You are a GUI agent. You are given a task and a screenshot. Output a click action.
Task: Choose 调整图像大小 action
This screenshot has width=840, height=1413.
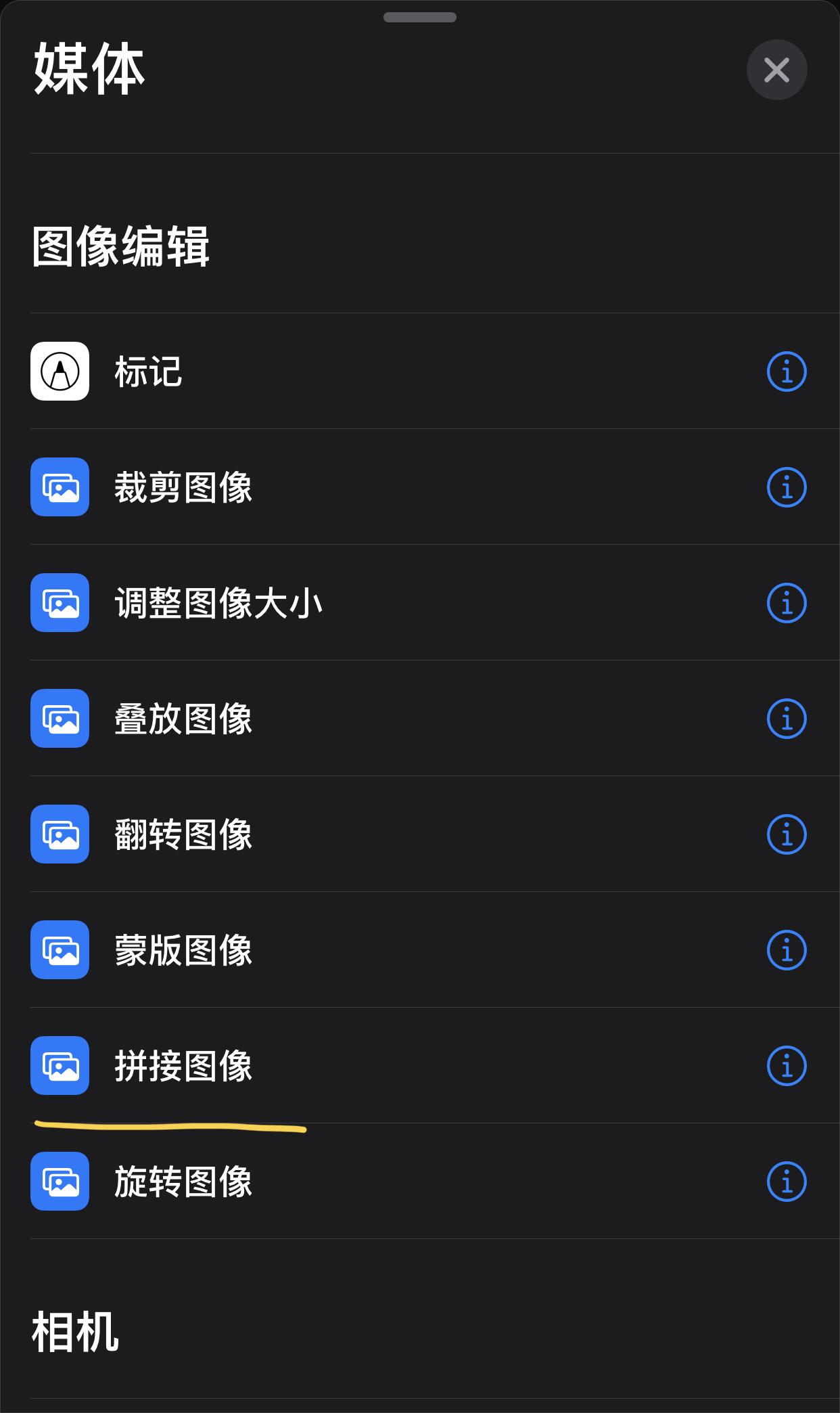(x=218, y=603)
